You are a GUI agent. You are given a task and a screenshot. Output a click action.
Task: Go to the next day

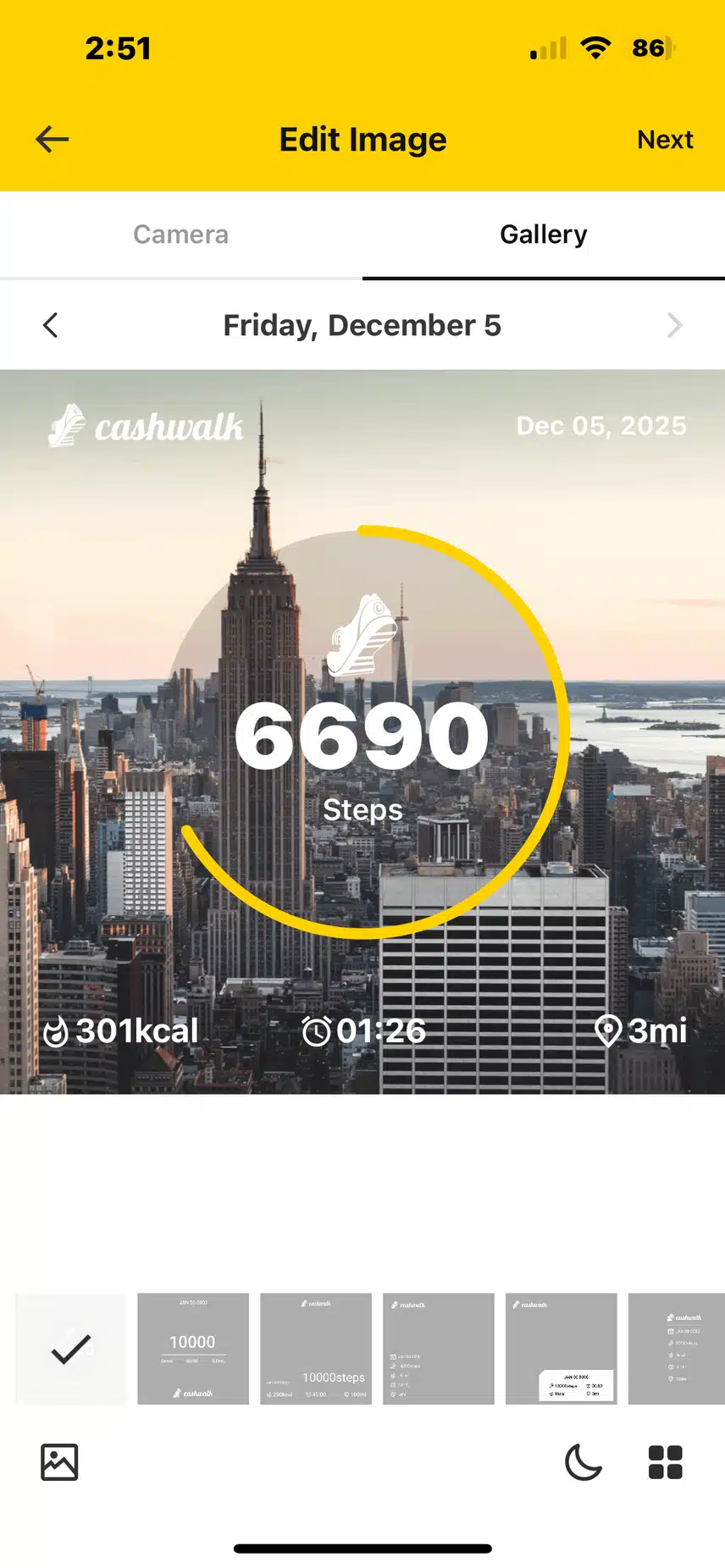coord(674,325)
